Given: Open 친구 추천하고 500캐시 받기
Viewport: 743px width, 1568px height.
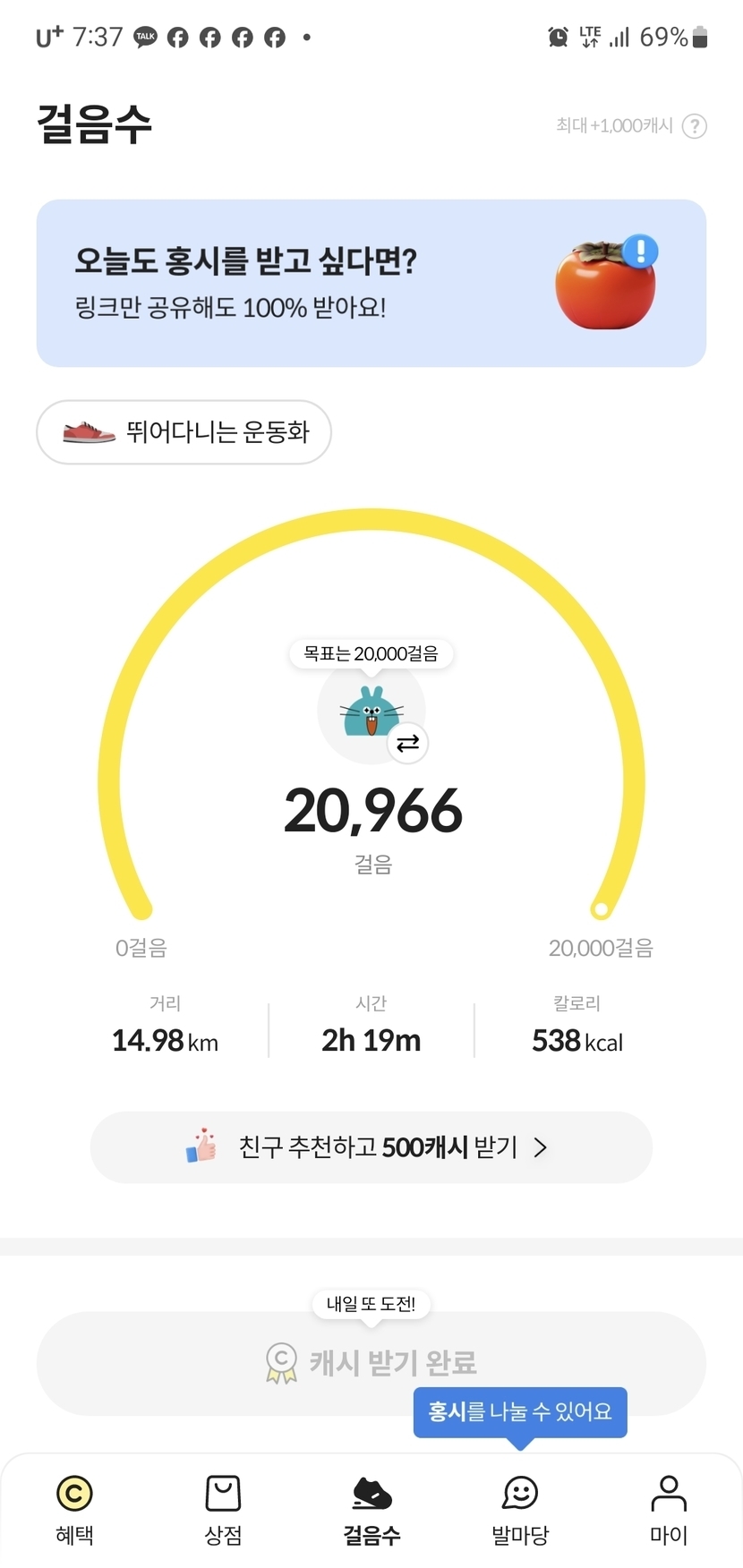Looking at the screenshot, I should [x=371, y=1147].
